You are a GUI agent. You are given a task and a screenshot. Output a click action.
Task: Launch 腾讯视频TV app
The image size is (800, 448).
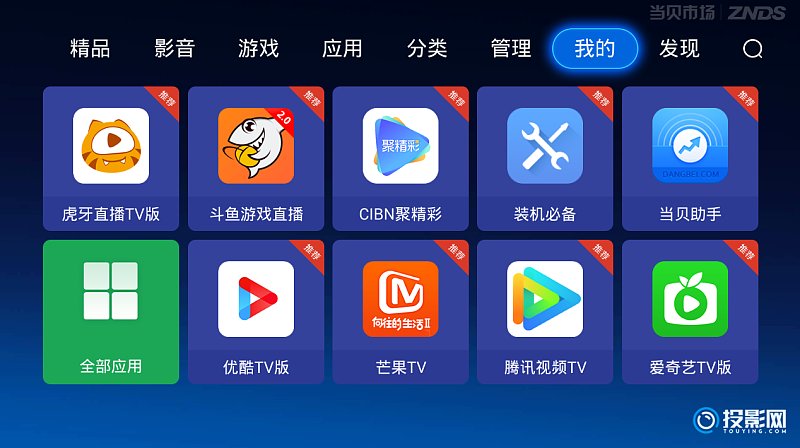545,311
